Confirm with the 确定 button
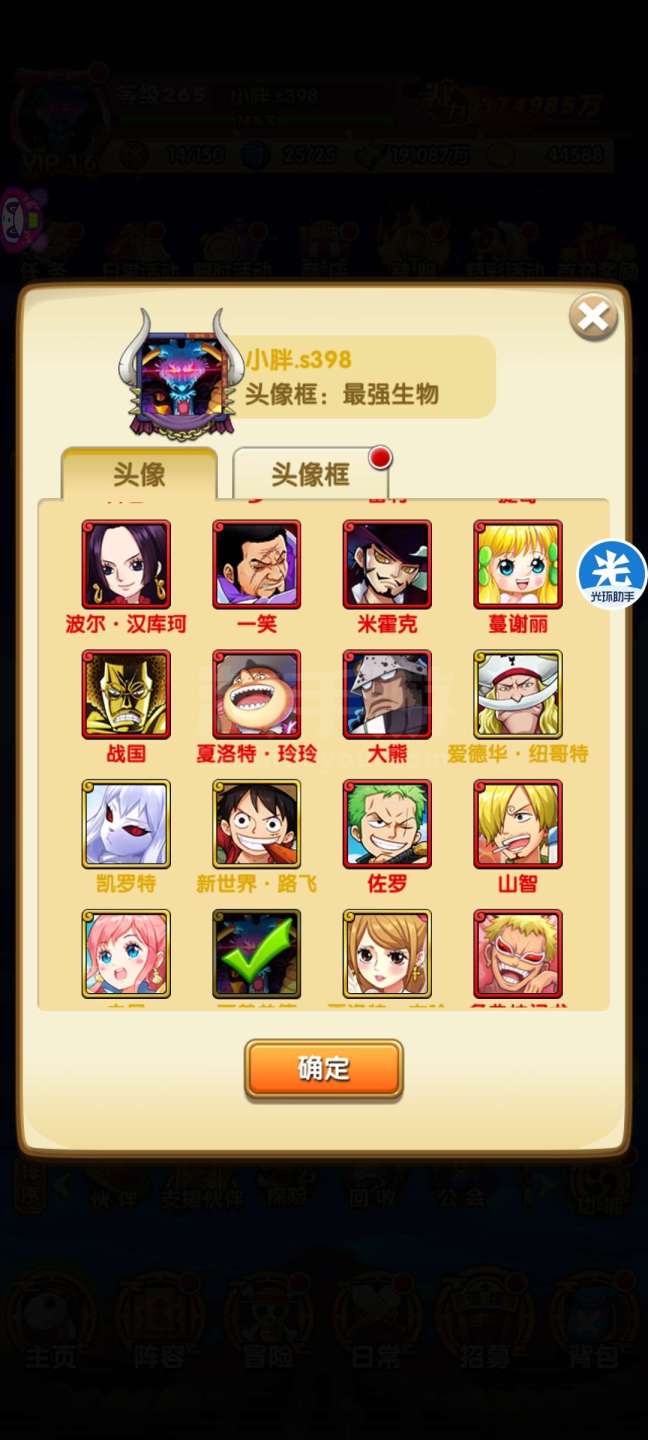This screenshot has height=1440, width=648. (324, 1069)
